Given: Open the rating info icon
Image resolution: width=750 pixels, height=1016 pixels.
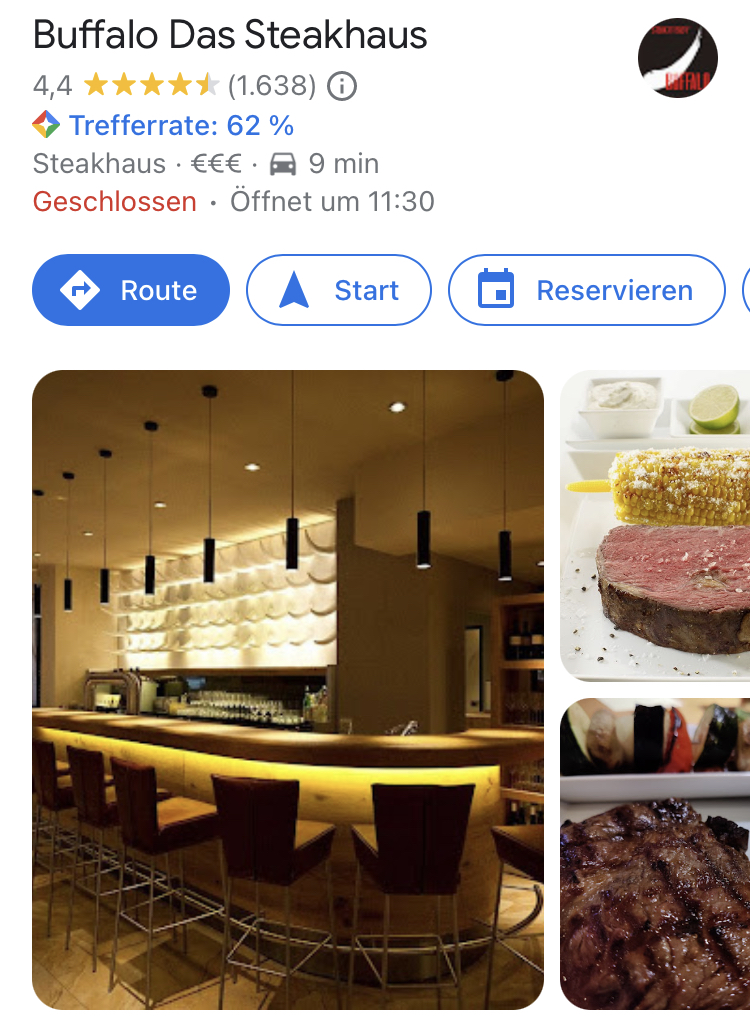Looking at the screenshot, I should pyautogui.click(x=342, y=87).
